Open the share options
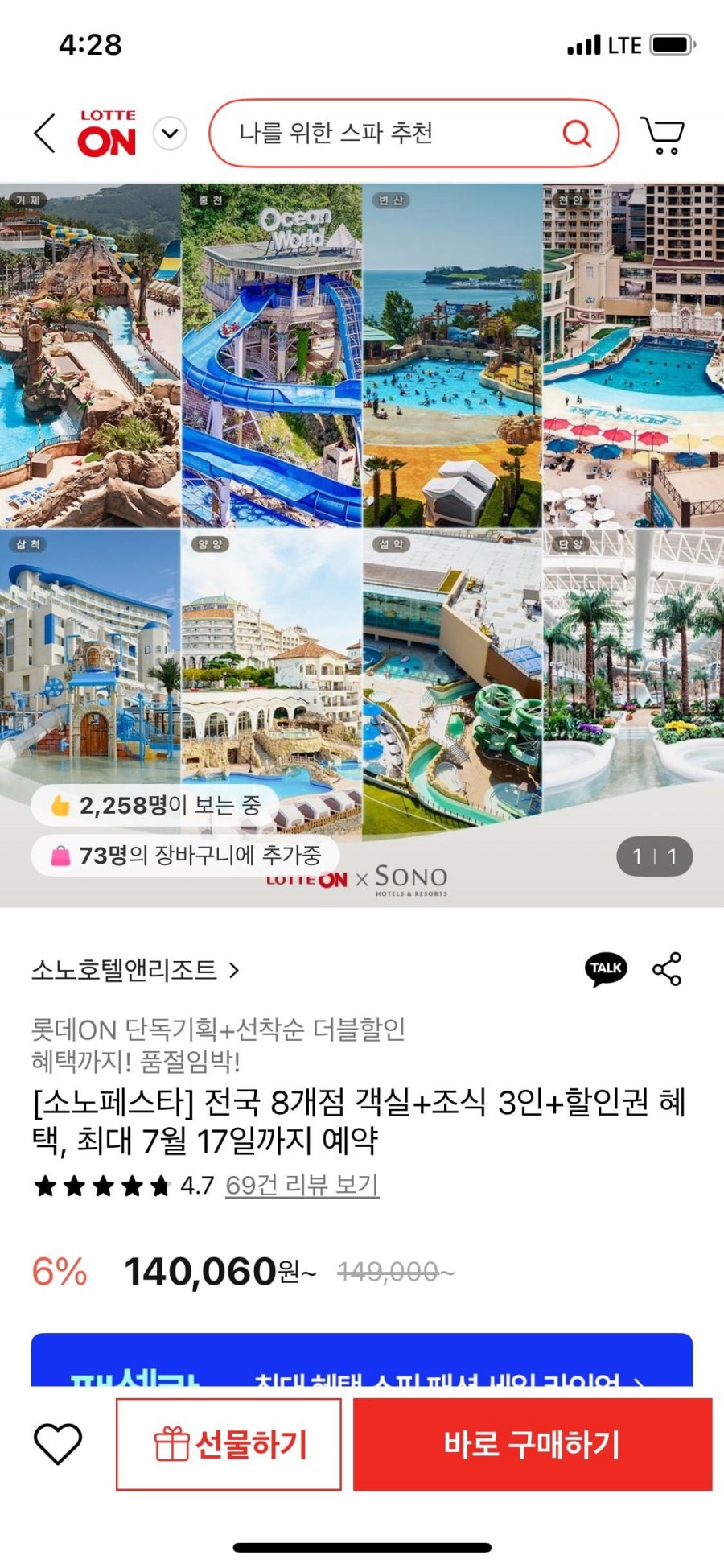The height and width of the screenshot is (1568, 724). [x=667, y=969]
